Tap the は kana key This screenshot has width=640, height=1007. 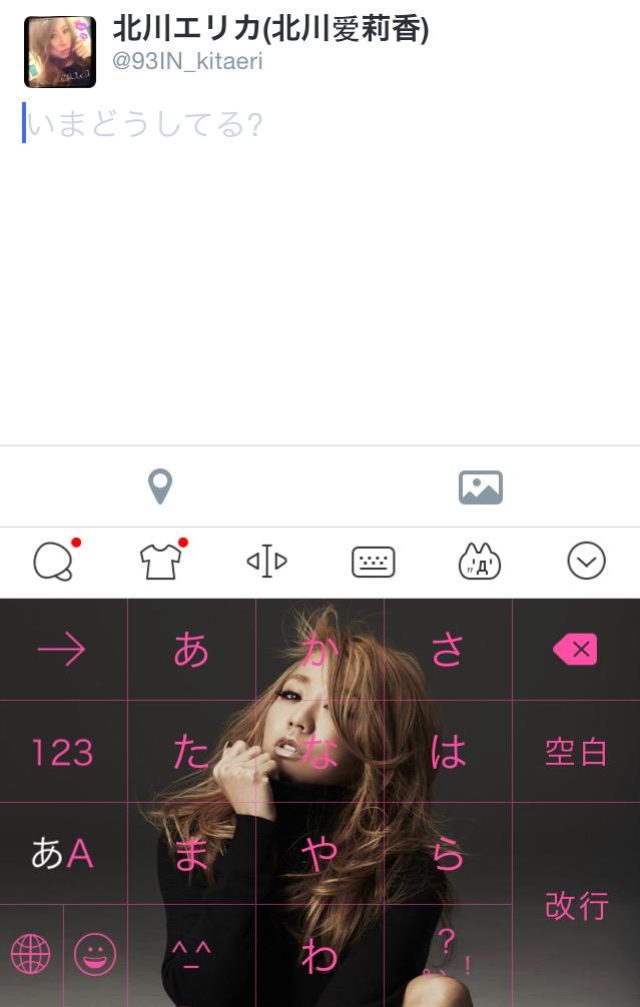447,752
